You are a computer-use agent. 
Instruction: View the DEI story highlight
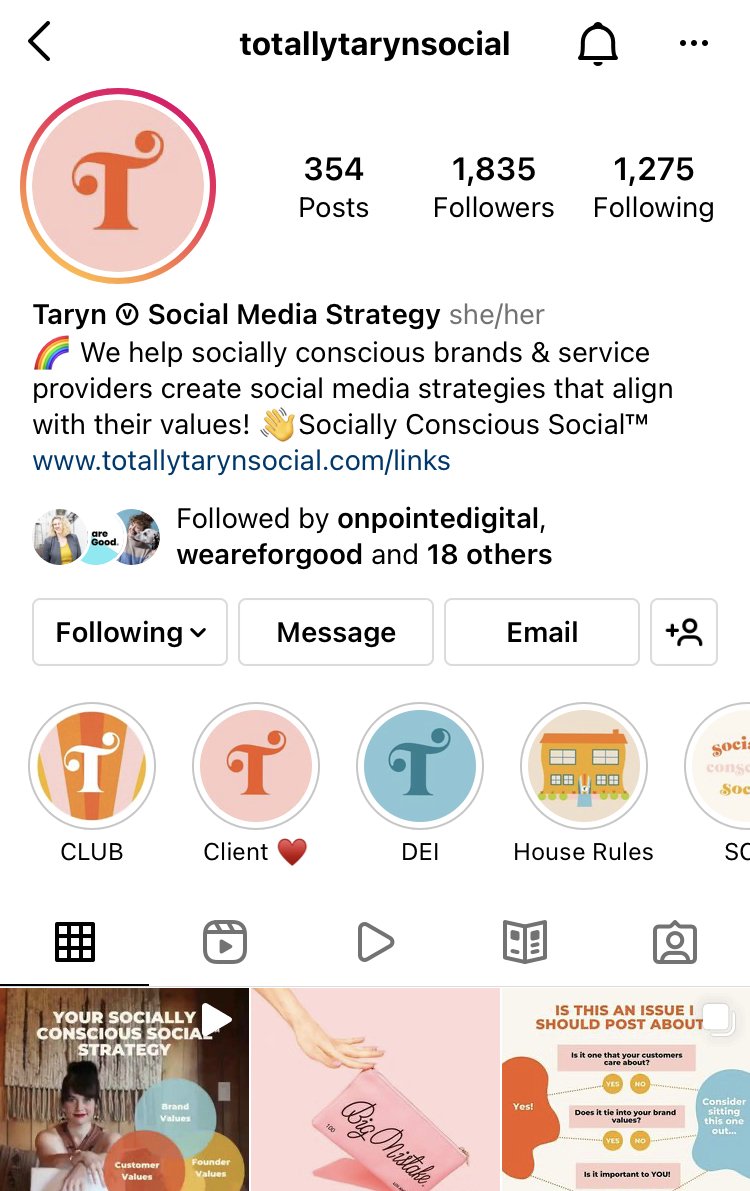pos(420,768)
